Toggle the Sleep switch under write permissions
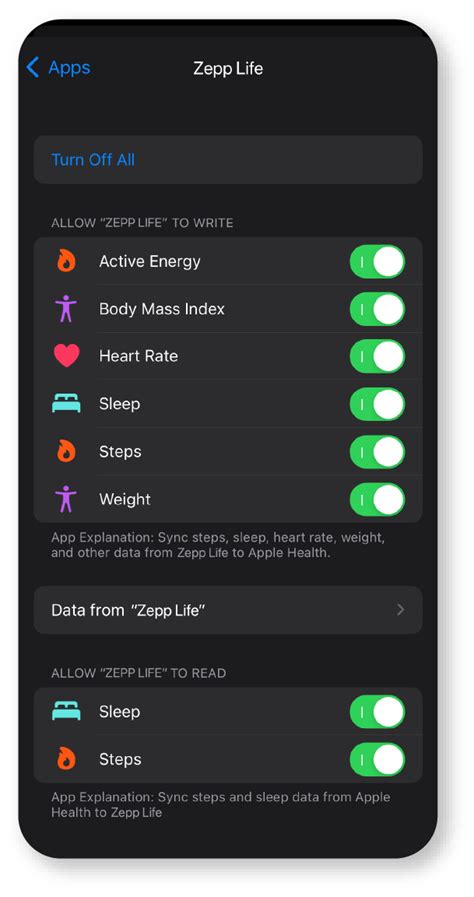 coord(377,404)
